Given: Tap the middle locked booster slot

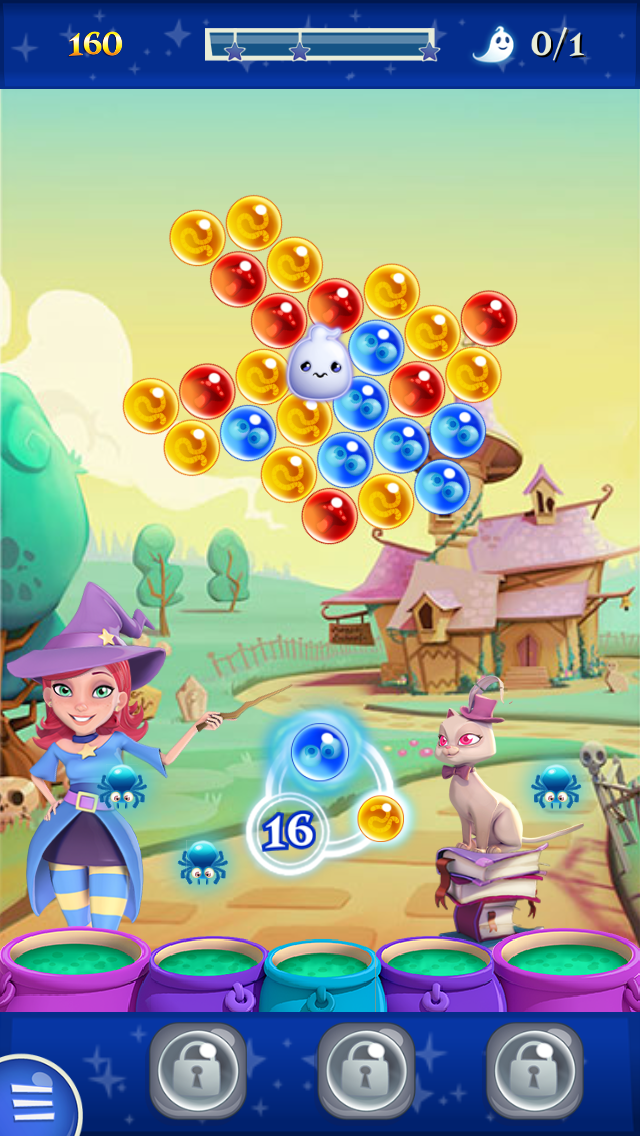Looking at the screenshot, I should (366, 1069).
